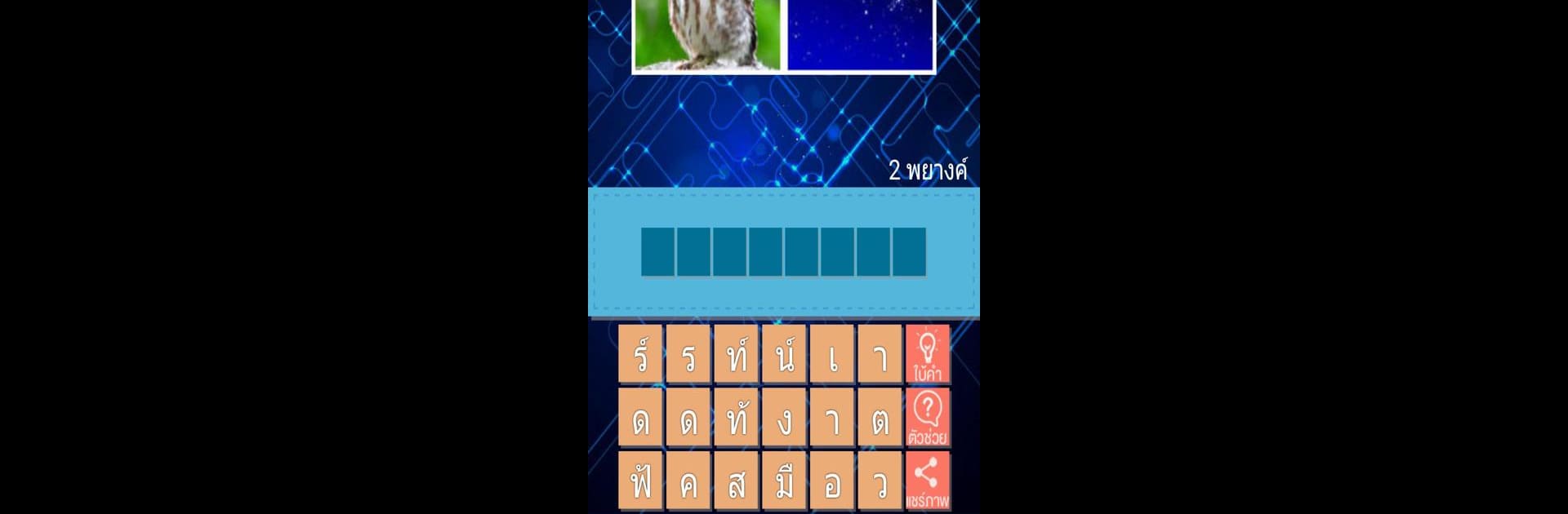
Task: Select the letter tile ร์
Action: (x=640, y=354)
